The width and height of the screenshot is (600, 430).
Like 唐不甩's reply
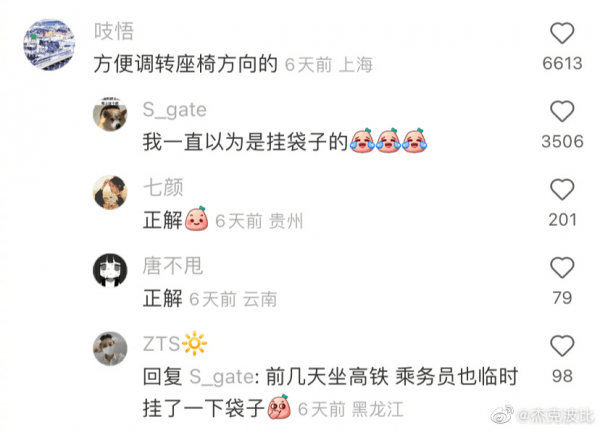coord(562,267)
